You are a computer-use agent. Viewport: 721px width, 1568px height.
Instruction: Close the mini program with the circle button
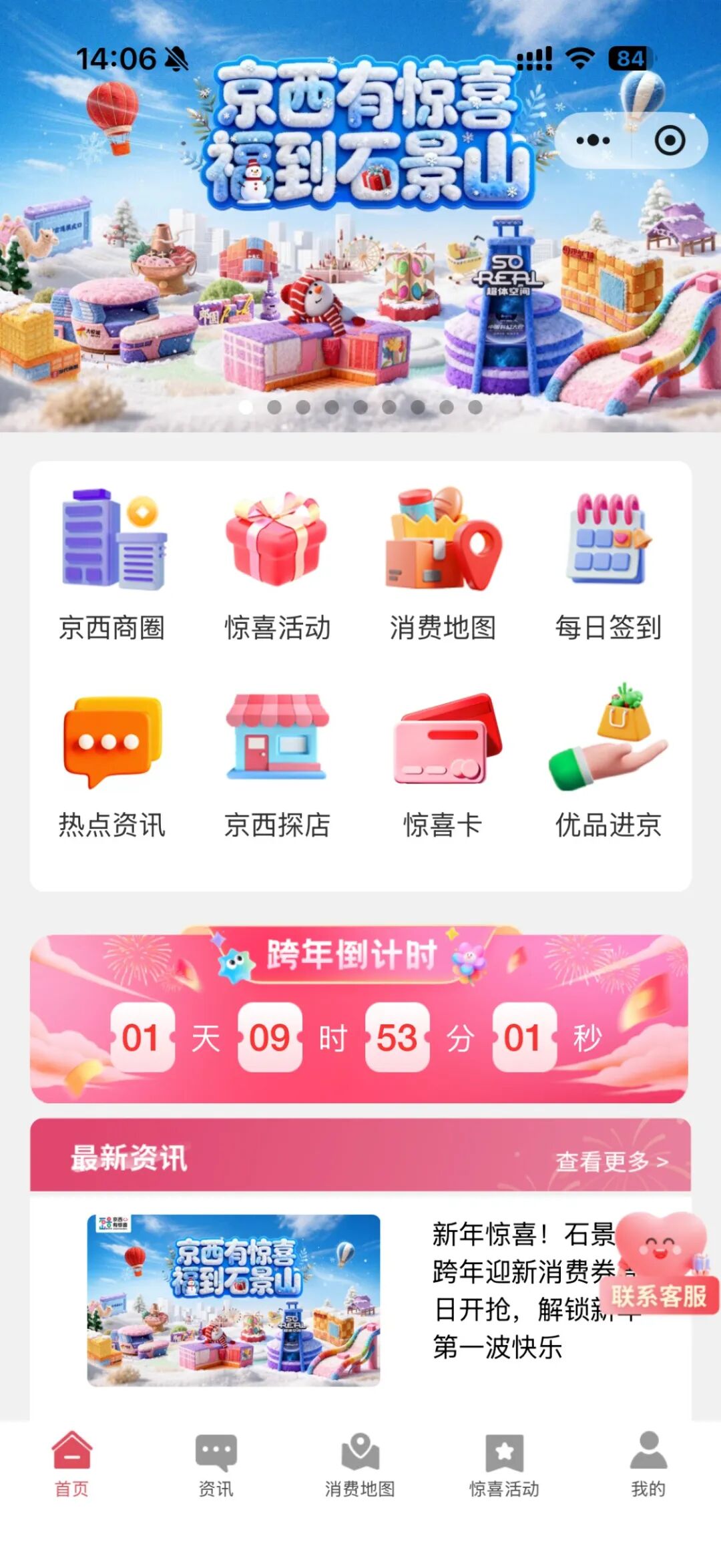point(670,141)
